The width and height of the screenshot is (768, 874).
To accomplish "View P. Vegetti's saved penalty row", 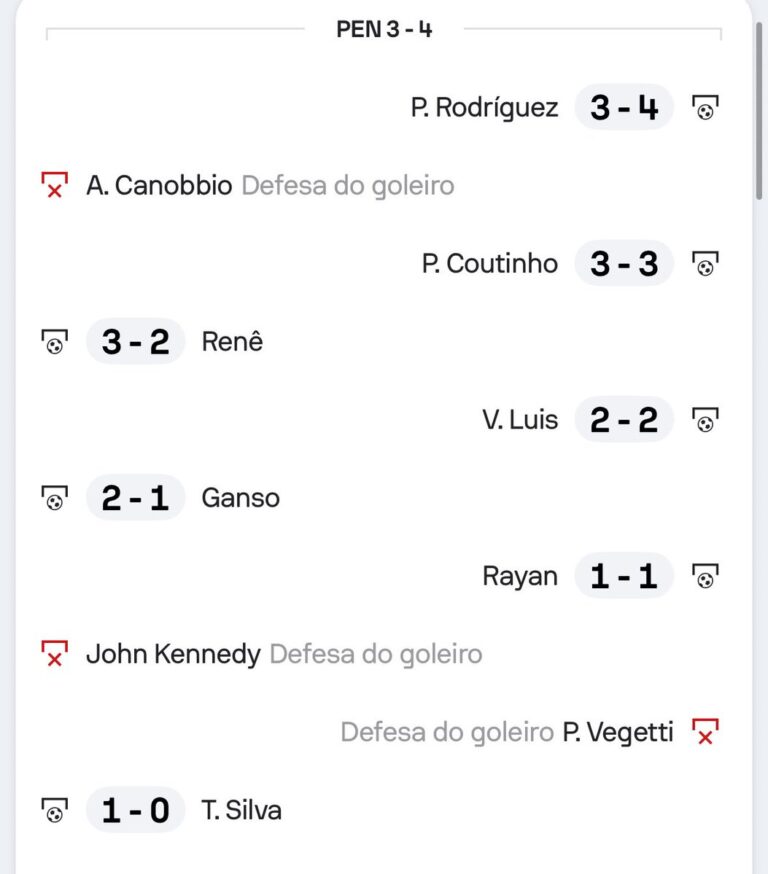I will 617,732.
